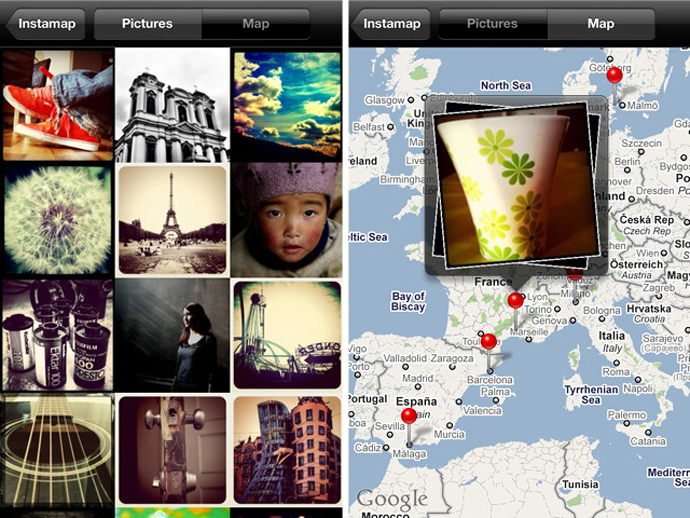Tap the red pin near Göteborg
The image size is (690, 518).
pyautogui.click(x=614, y=75)
